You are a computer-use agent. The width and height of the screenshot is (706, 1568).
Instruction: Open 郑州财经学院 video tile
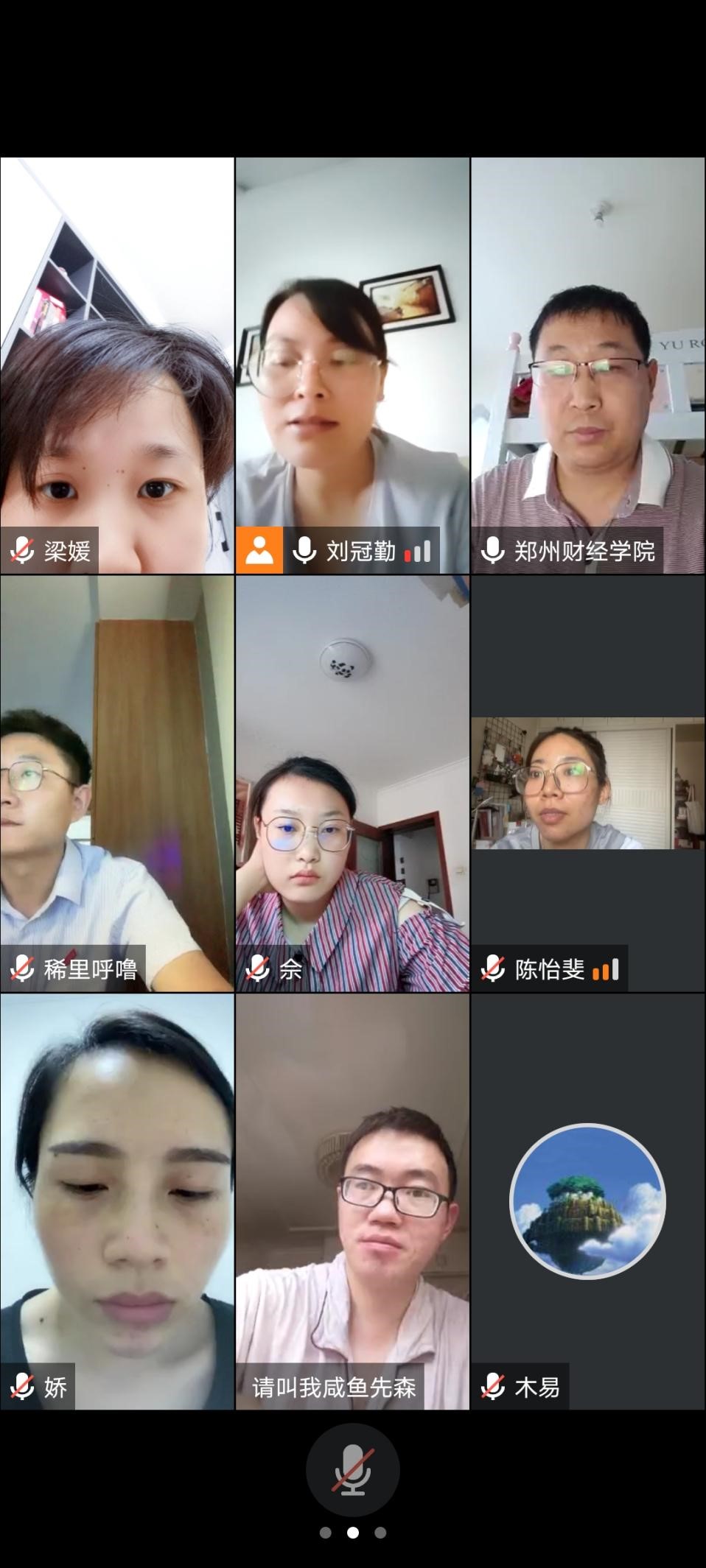click(588, 365)
